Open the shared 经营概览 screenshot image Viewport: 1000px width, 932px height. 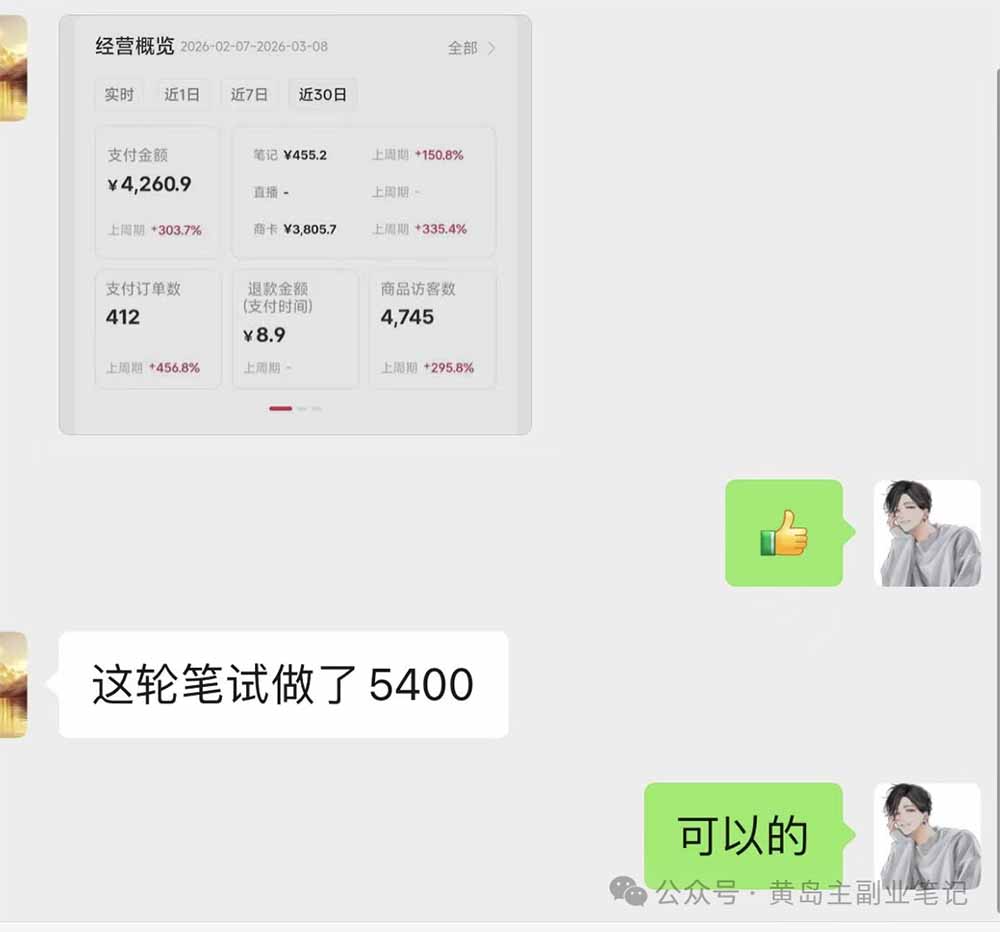coord(295,225)
